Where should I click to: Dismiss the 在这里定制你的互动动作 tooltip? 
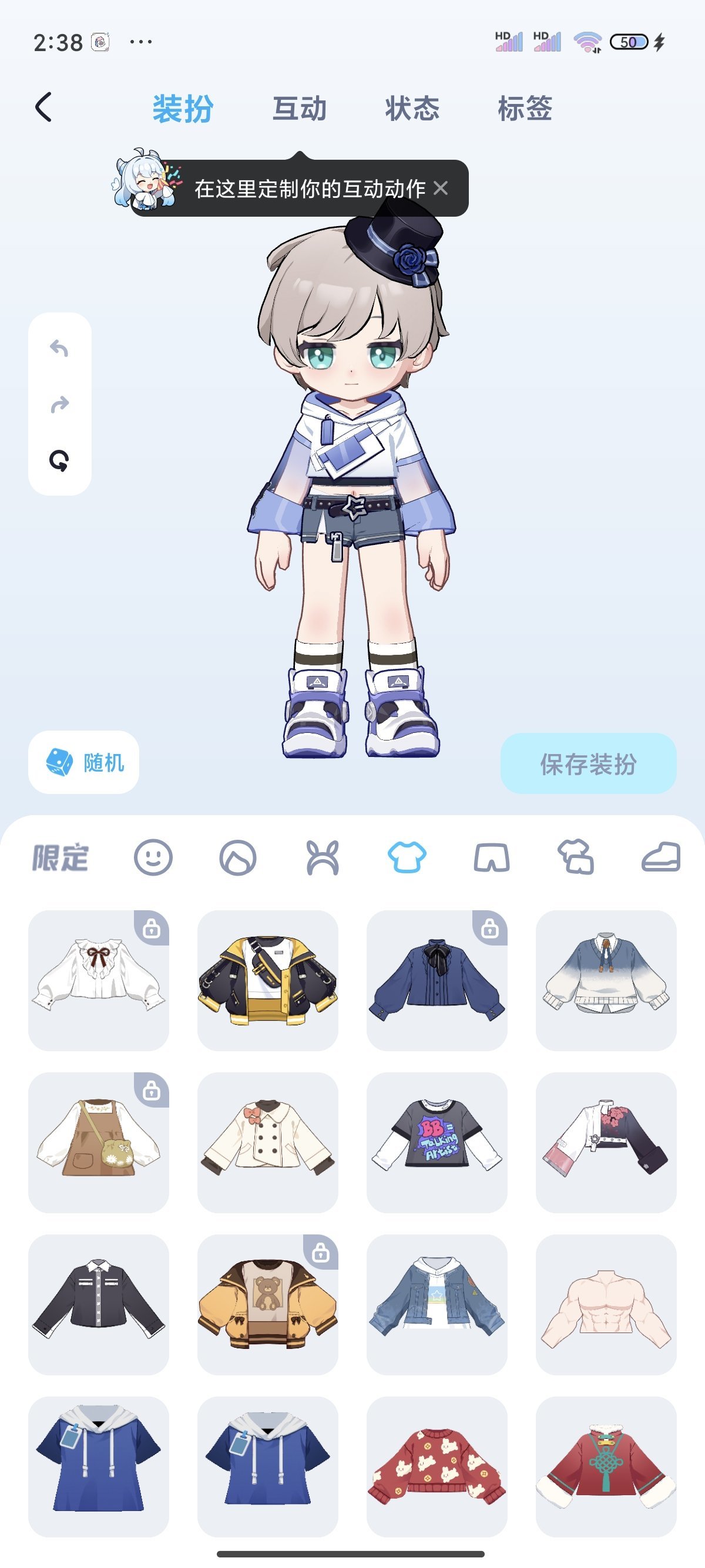click(x=441, y=189)
